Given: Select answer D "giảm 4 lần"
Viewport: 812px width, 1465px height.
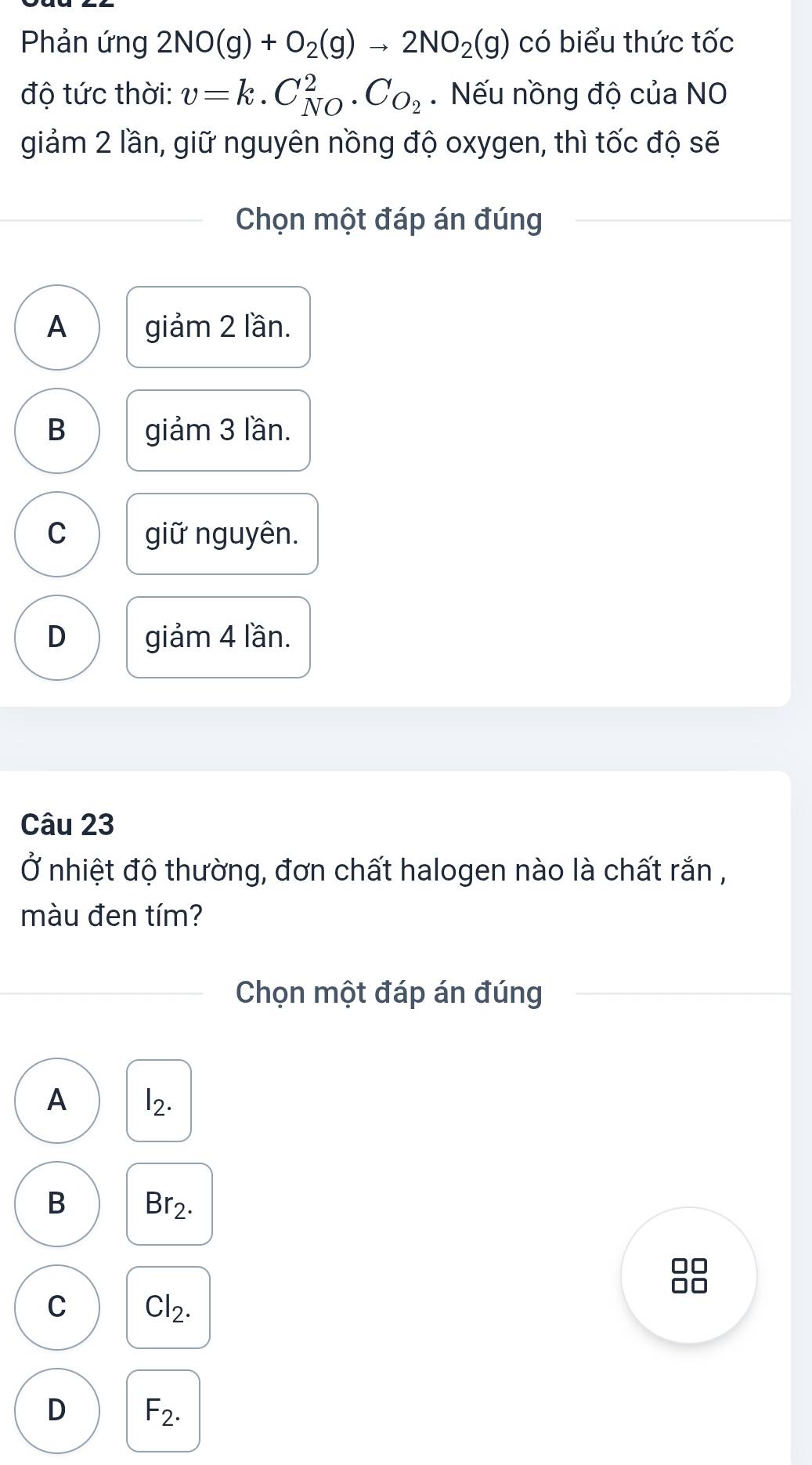Looking at the screenshot, I should pyautogui.click(x=218, y=637).
